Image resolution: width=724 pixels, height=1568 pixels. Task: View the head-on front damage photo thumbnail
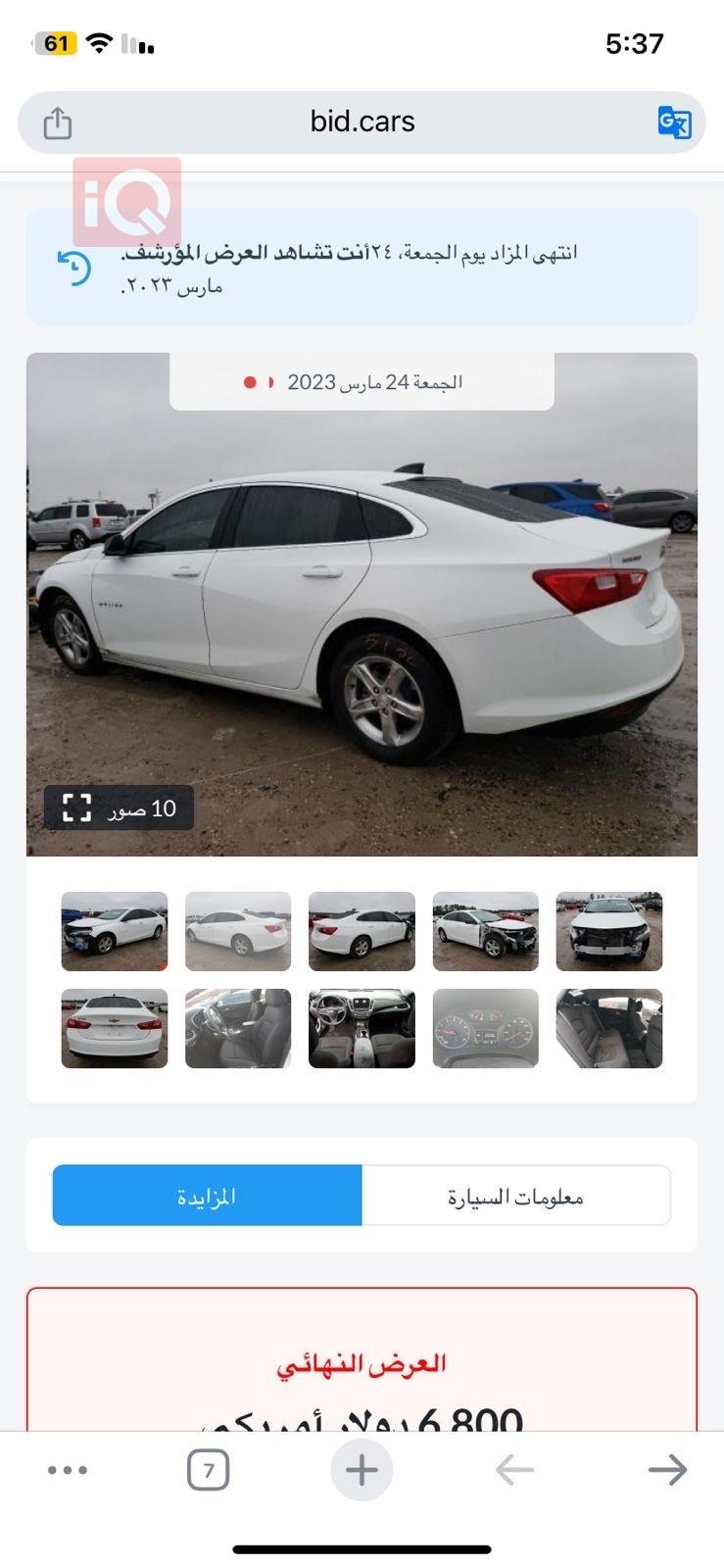tap(608, 931)
